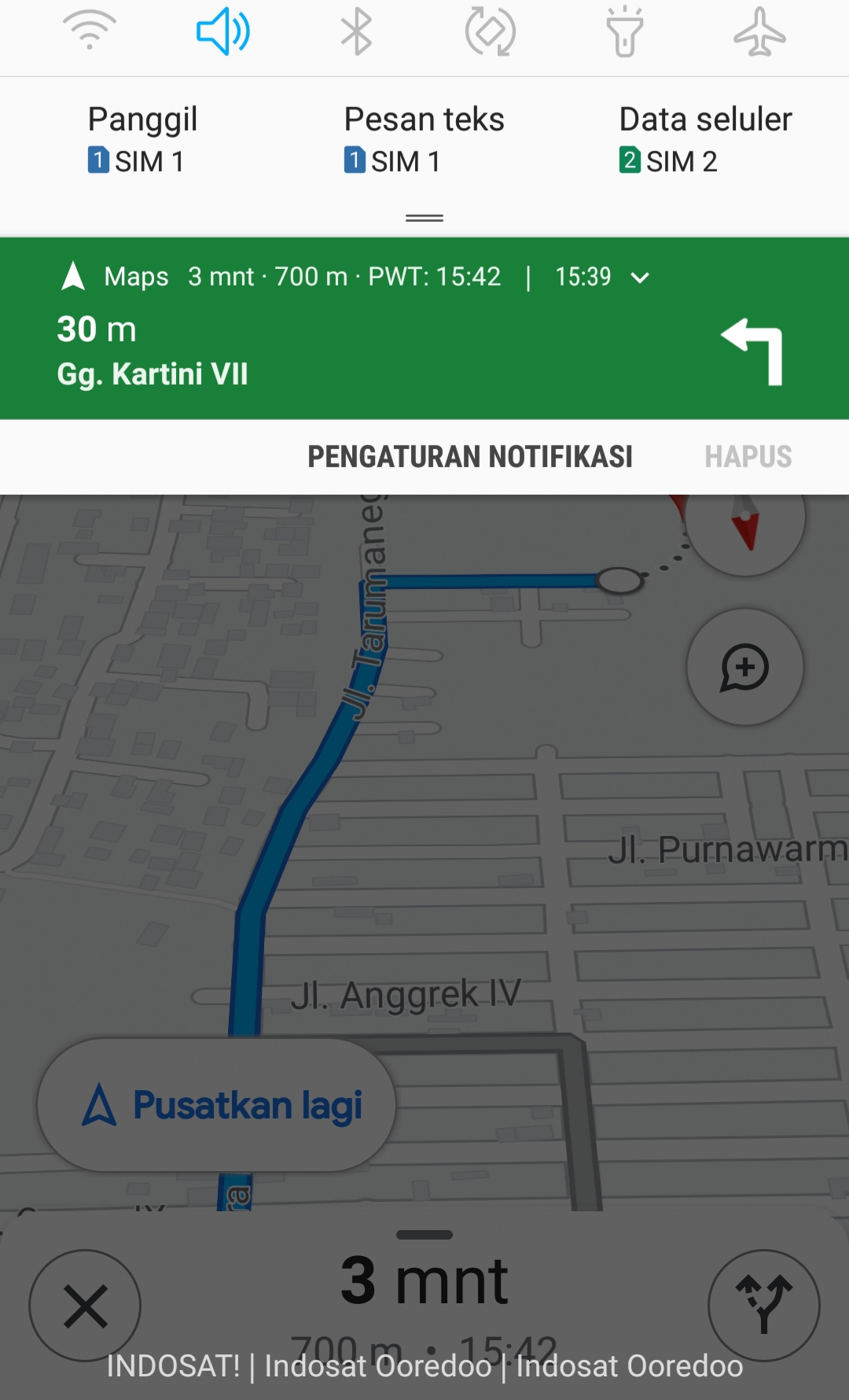This screenshot has width=849, height=1400.
Task: Toggle the Wi-Fi quick setting
Action: click(x=90, y=31)
